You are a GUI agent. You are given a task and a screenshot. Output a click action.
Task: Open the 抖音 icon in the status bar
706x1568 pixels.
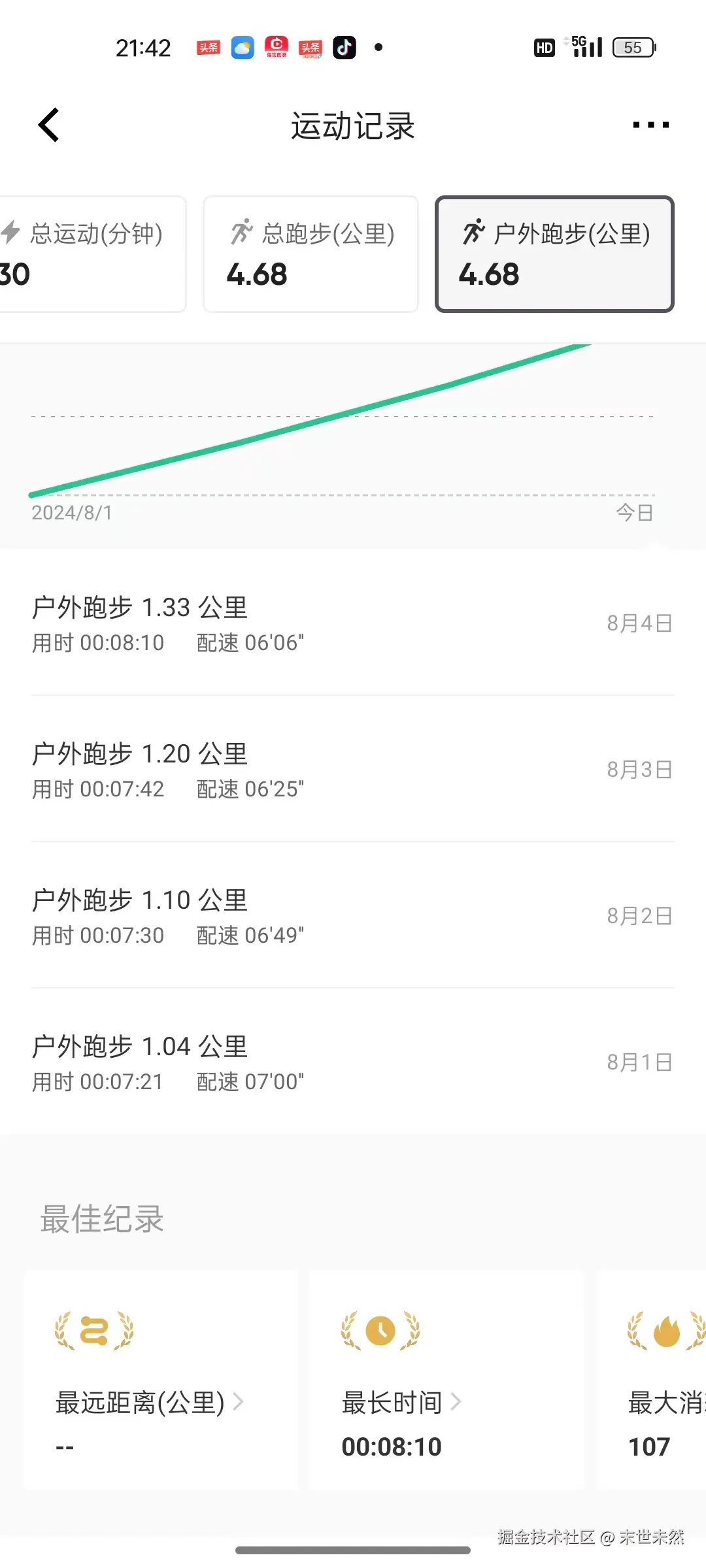coord(345,46)
